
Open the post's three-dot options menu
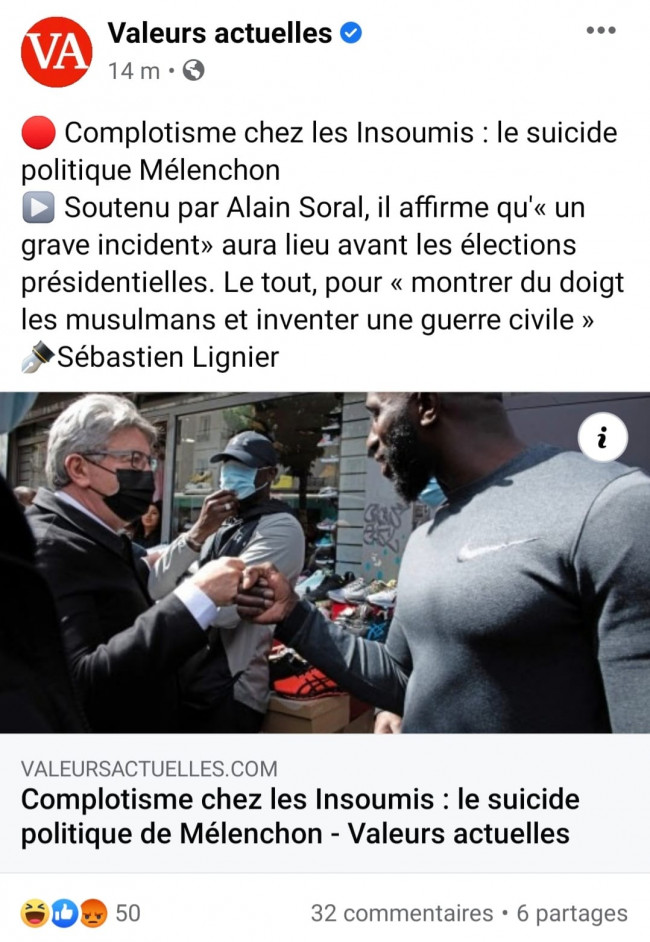click(600, 31)
